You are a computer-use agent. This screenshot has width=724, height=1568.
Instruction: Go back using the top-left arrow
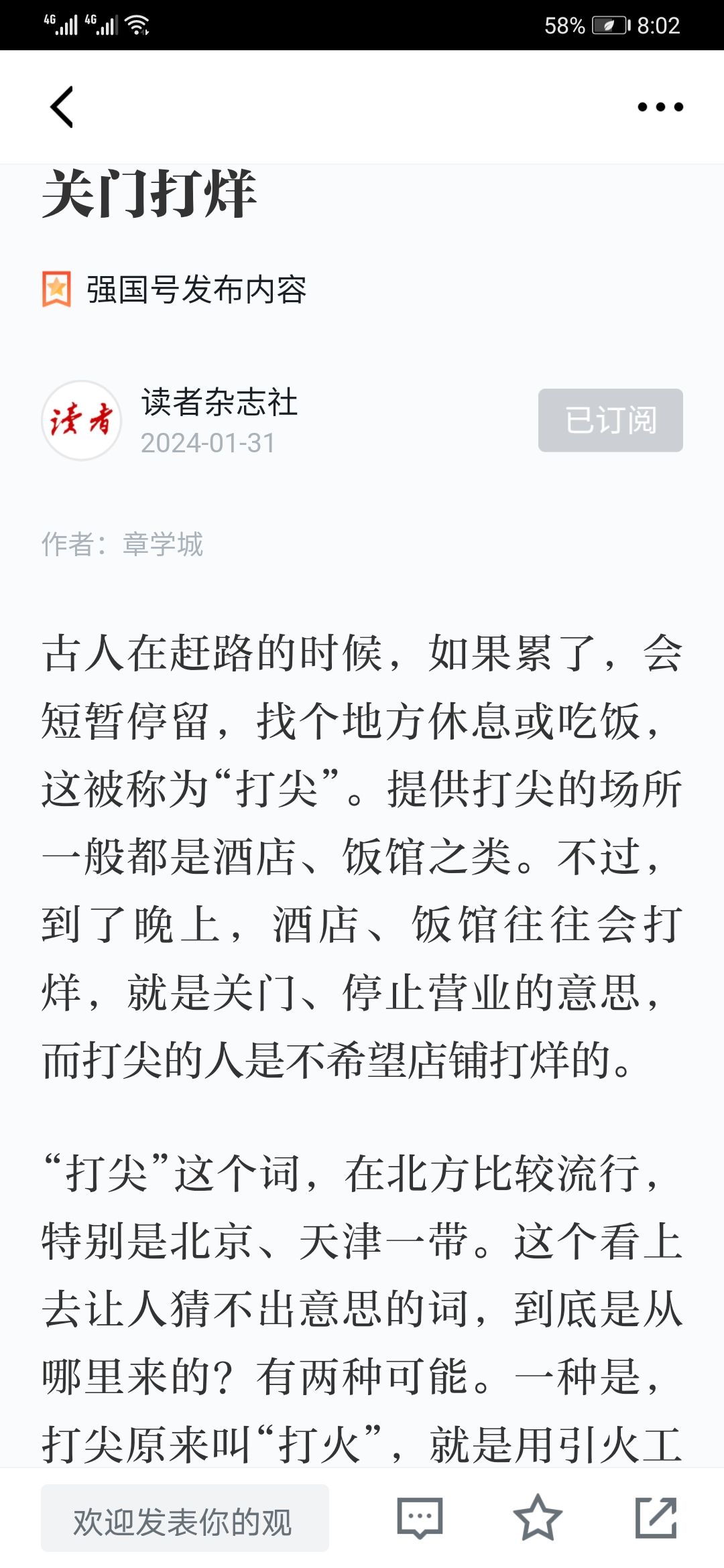(62, 107)
